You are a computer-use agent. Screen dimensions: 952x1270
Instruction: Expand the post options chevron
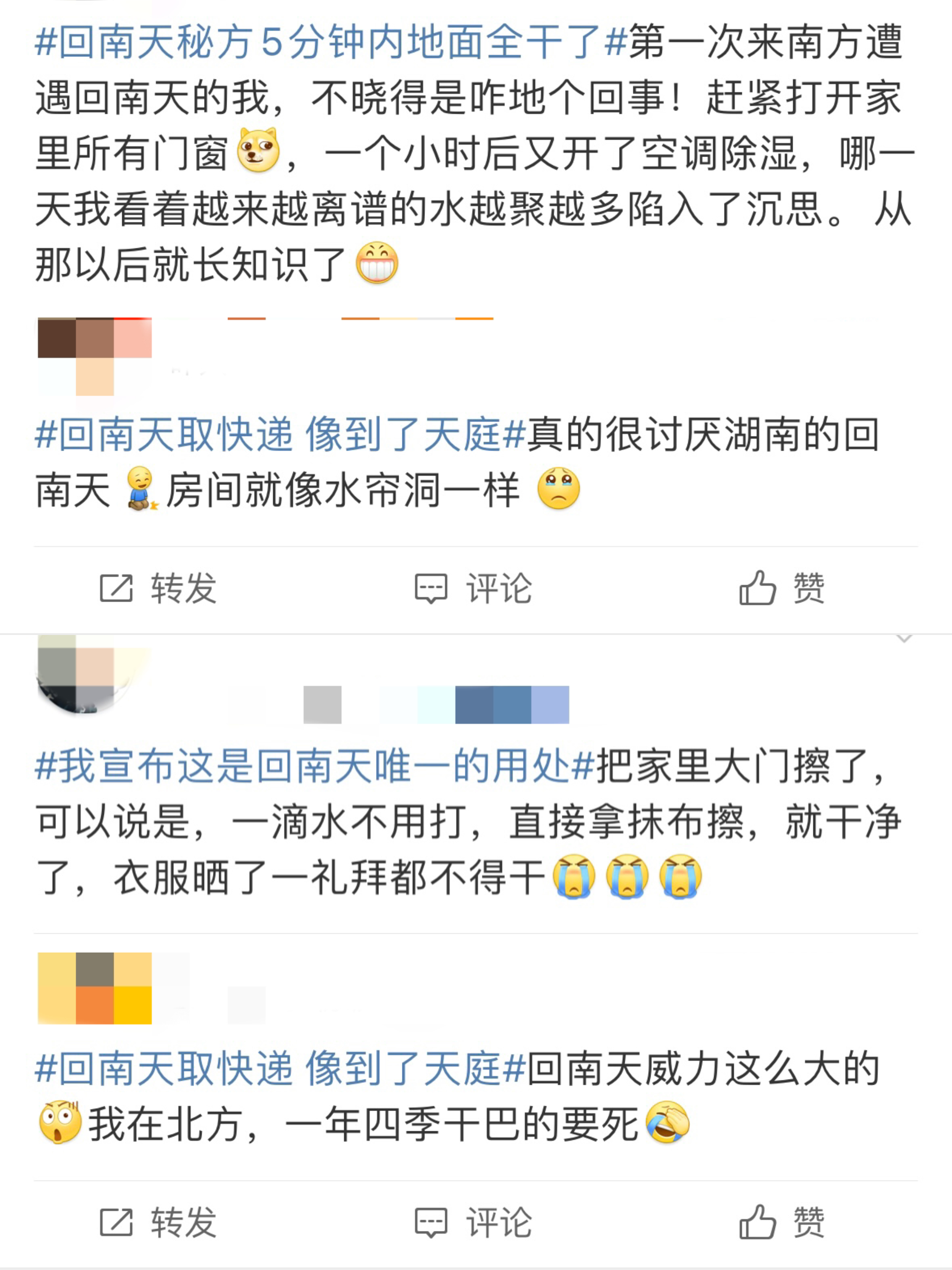coord(904,638)
